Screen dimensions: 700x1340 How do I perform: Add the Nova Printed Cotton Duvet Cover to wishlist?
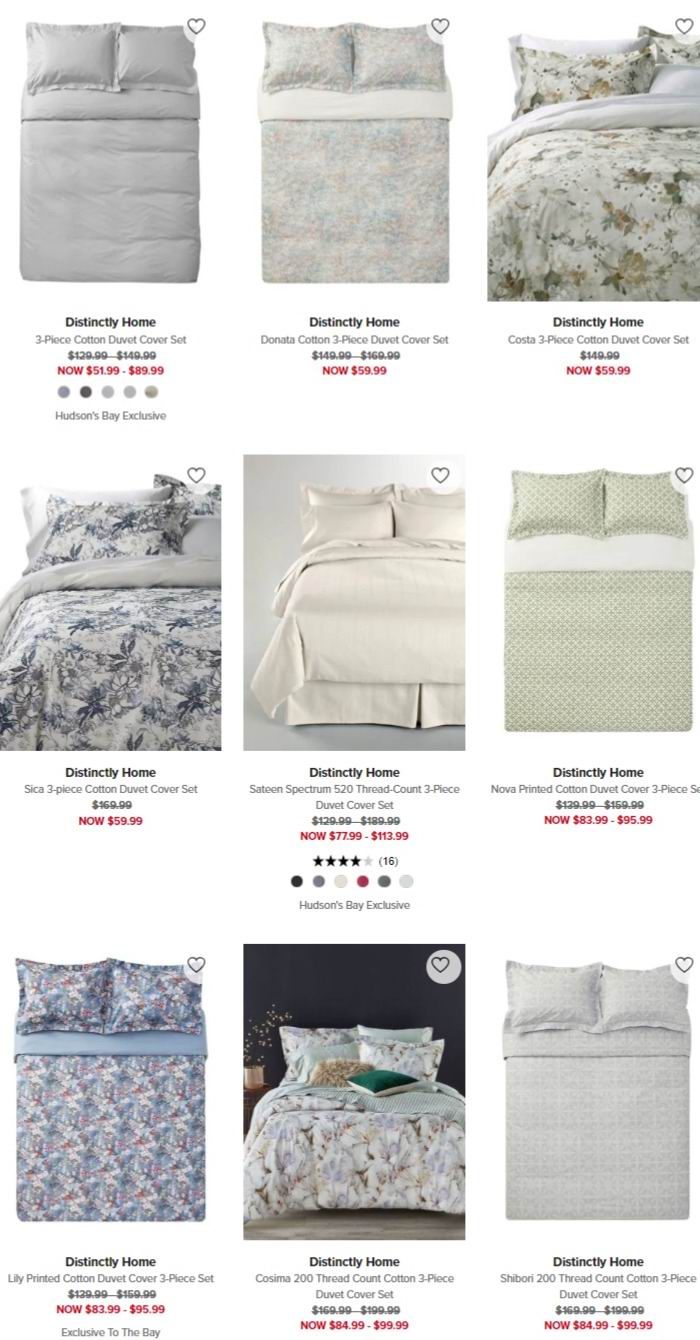point(684,474)
